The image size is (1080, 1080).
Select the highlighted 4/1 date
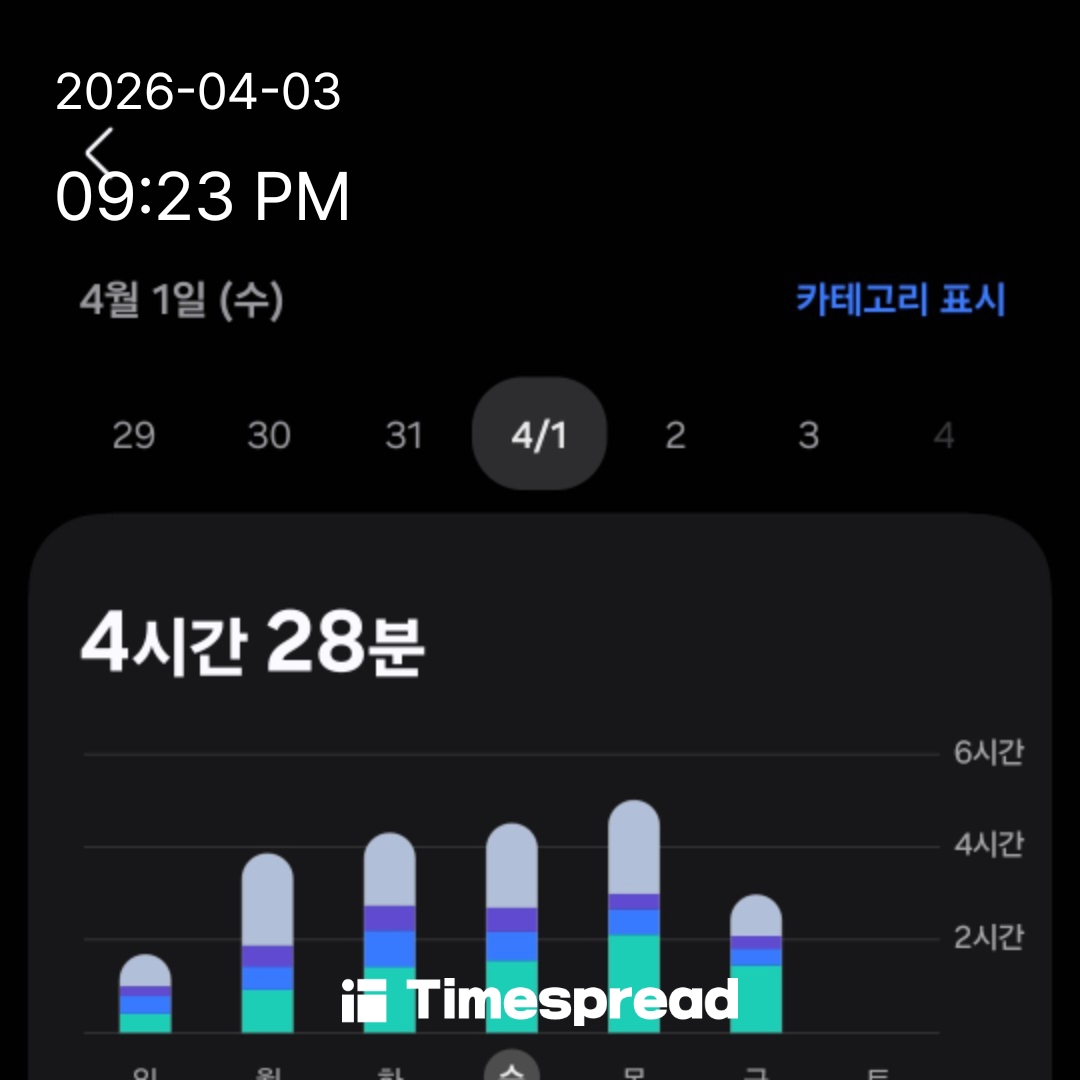[x=539, y=436]
